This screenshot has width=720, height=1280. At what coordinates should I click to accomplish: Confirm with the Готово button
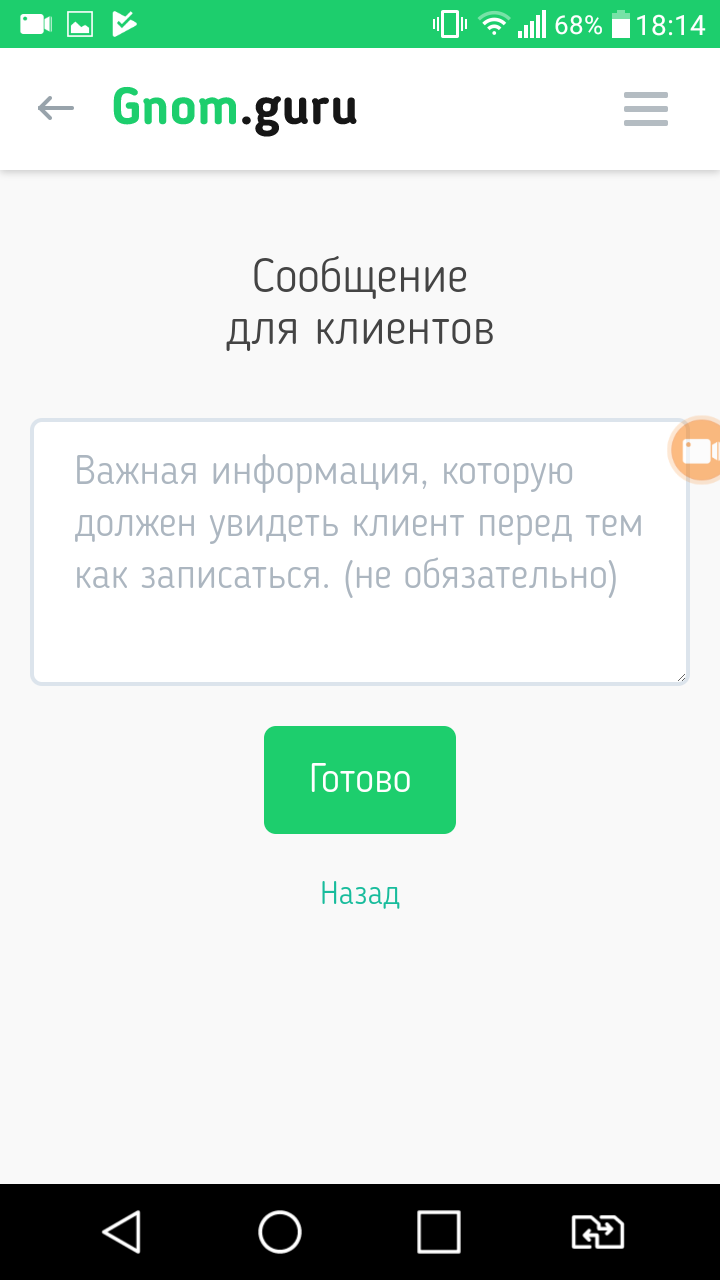[360, 780]
